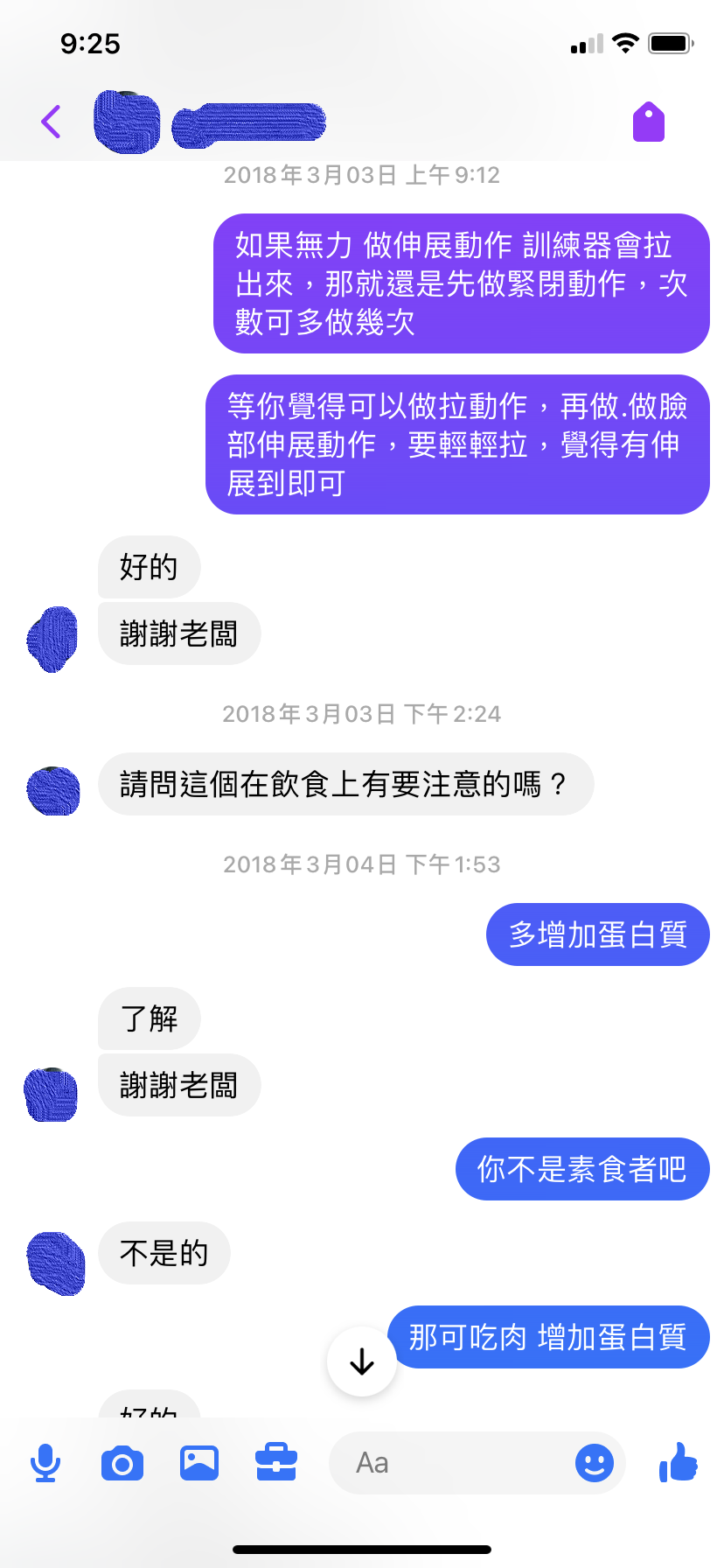The width and height of the screenshot is (724, 1568).
Task: Send a thumbs-up like
Action: pos(679,1462)
